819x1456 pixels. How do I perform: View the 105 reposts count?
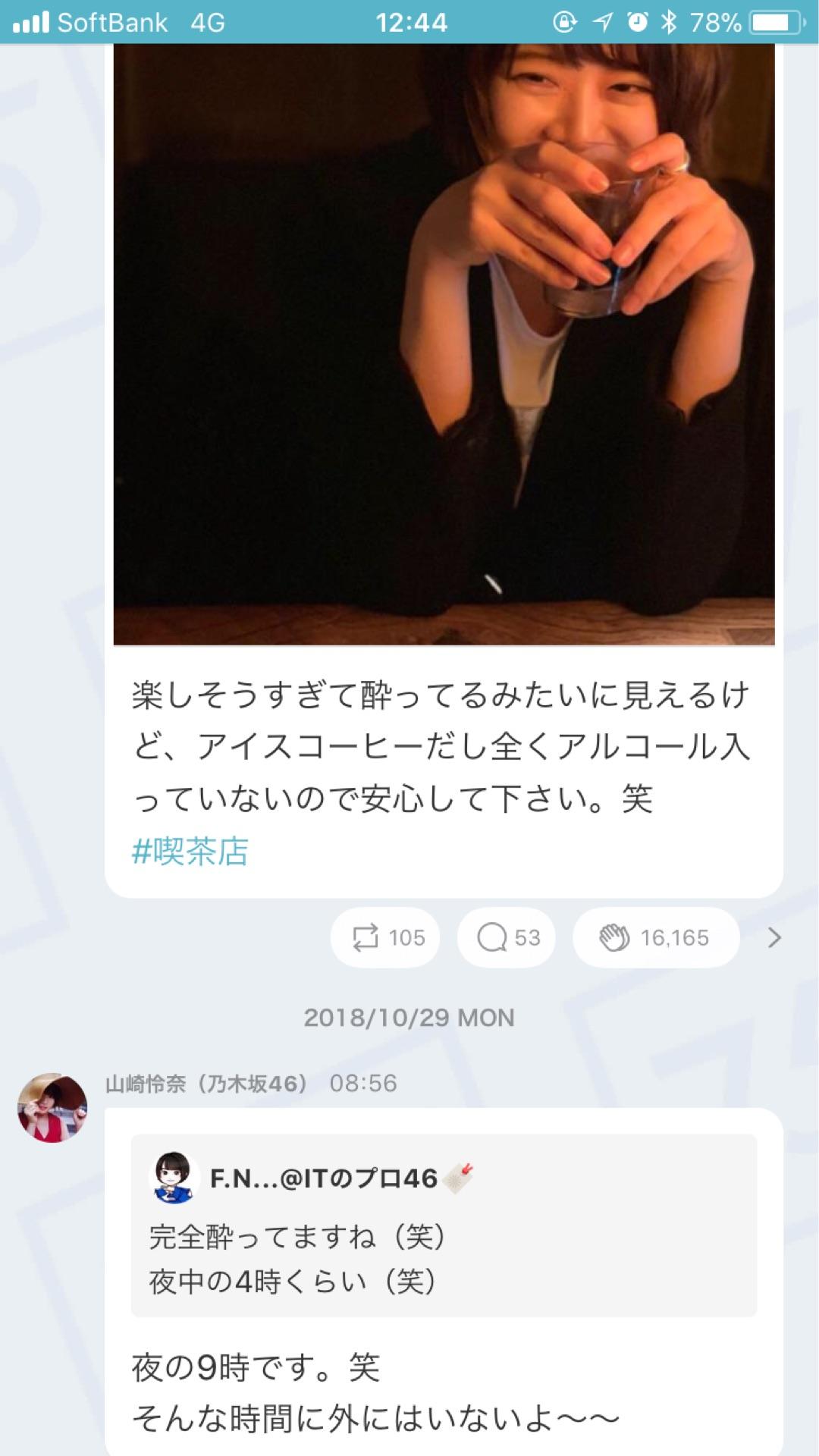click(x=405, y=937)
